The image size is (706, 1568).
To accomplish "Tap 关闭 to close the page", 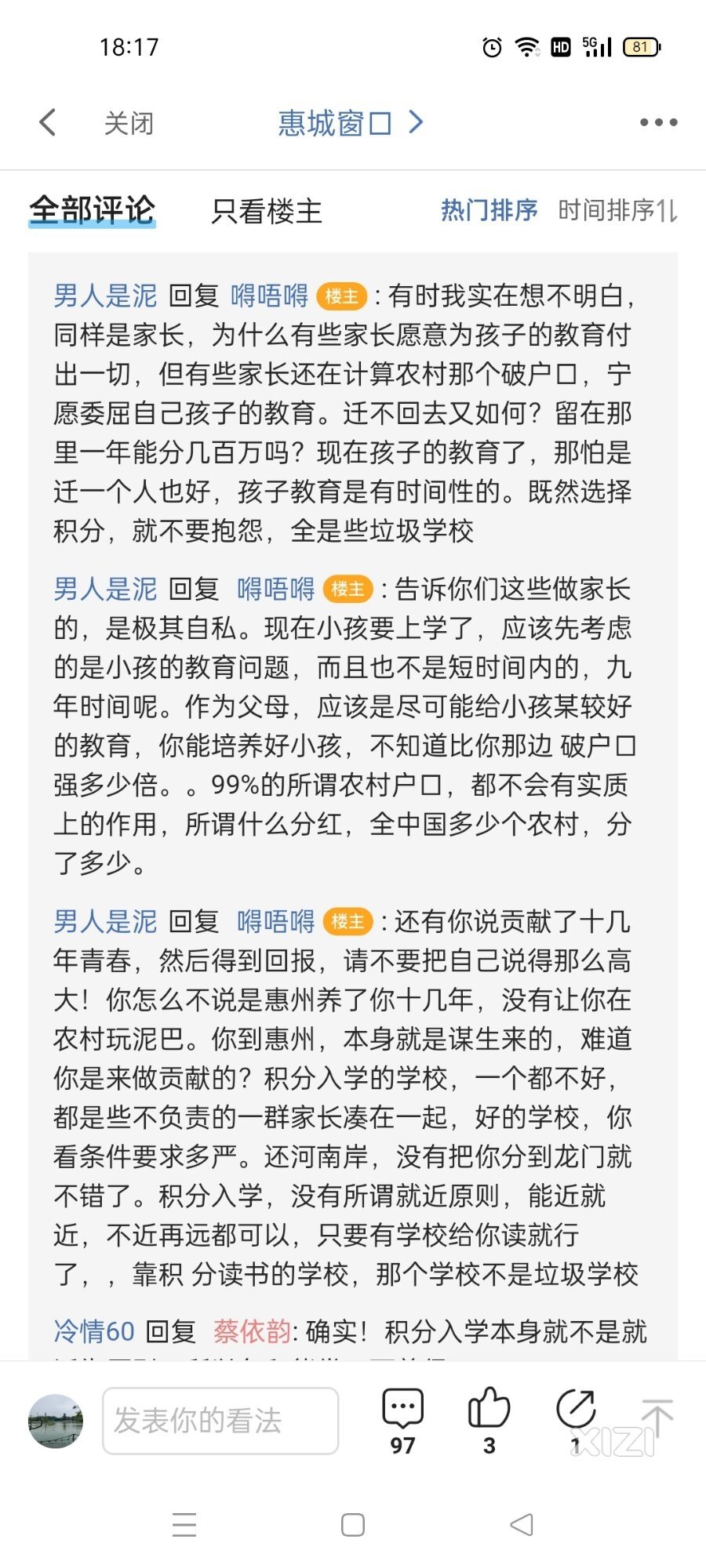I will (129, 123).
